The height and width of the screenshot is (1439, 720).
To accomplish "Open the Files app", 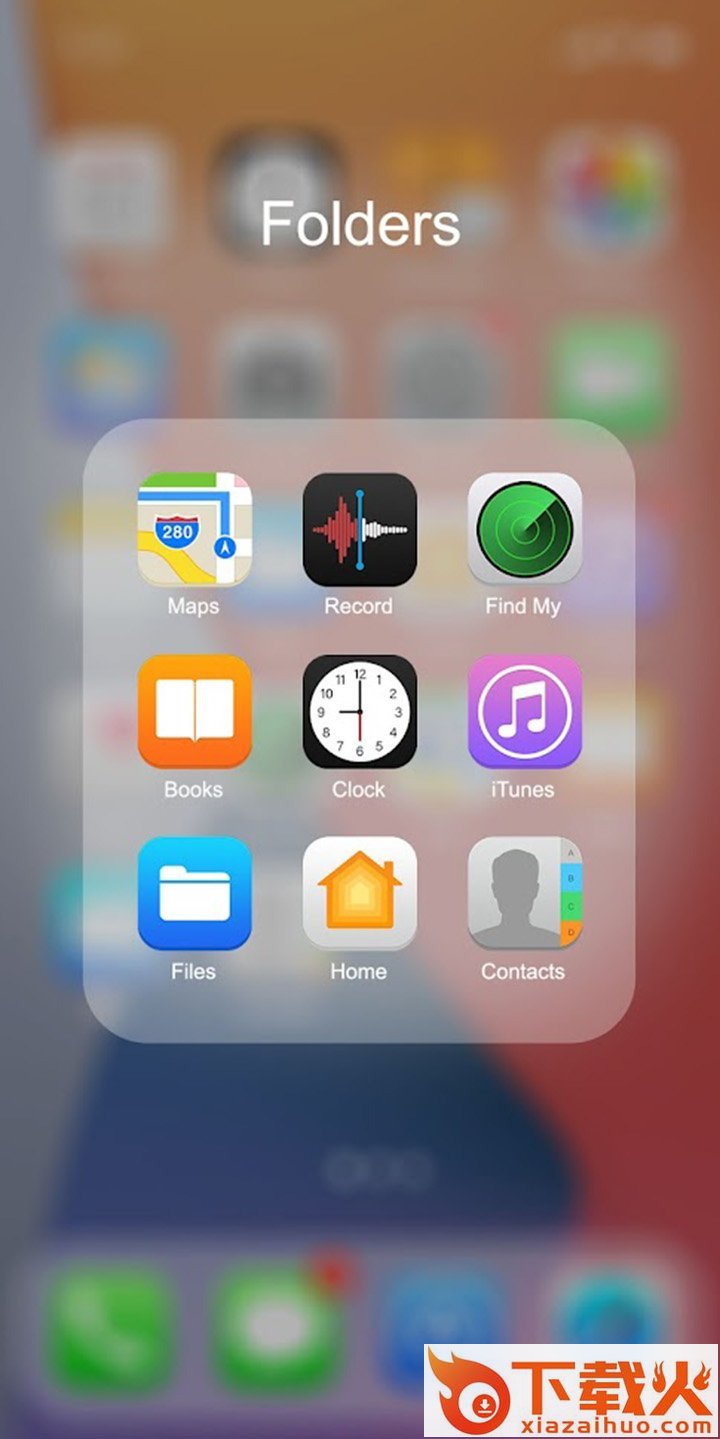I will [194, 893].
